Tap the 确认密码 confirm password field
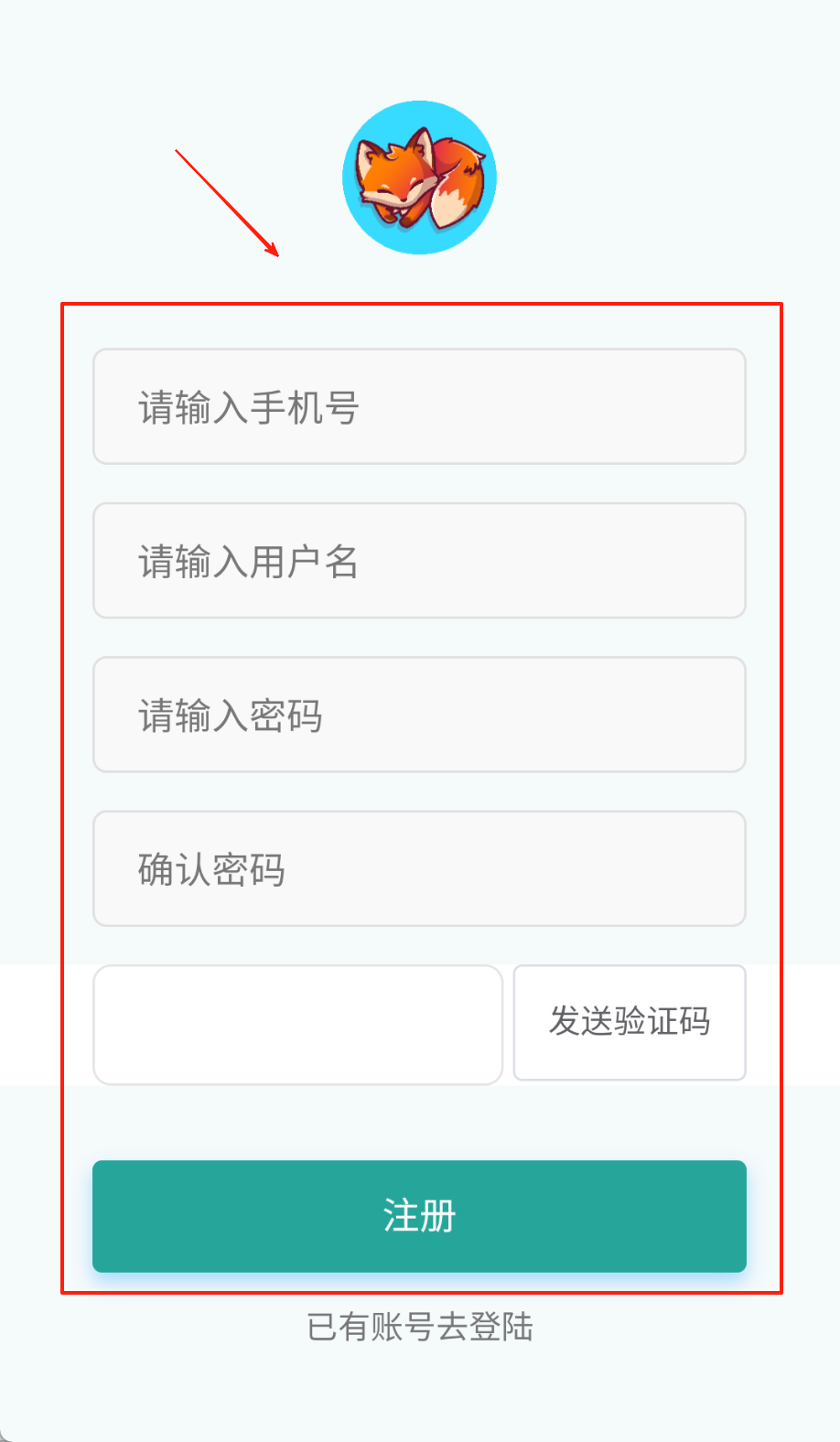This screenshot has width=840, height=1442. (x=419, y=868)
